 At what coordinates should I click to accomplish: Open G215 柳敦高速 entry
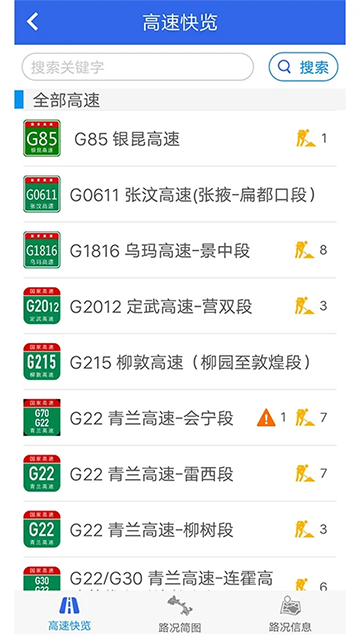tap(180, 362)
